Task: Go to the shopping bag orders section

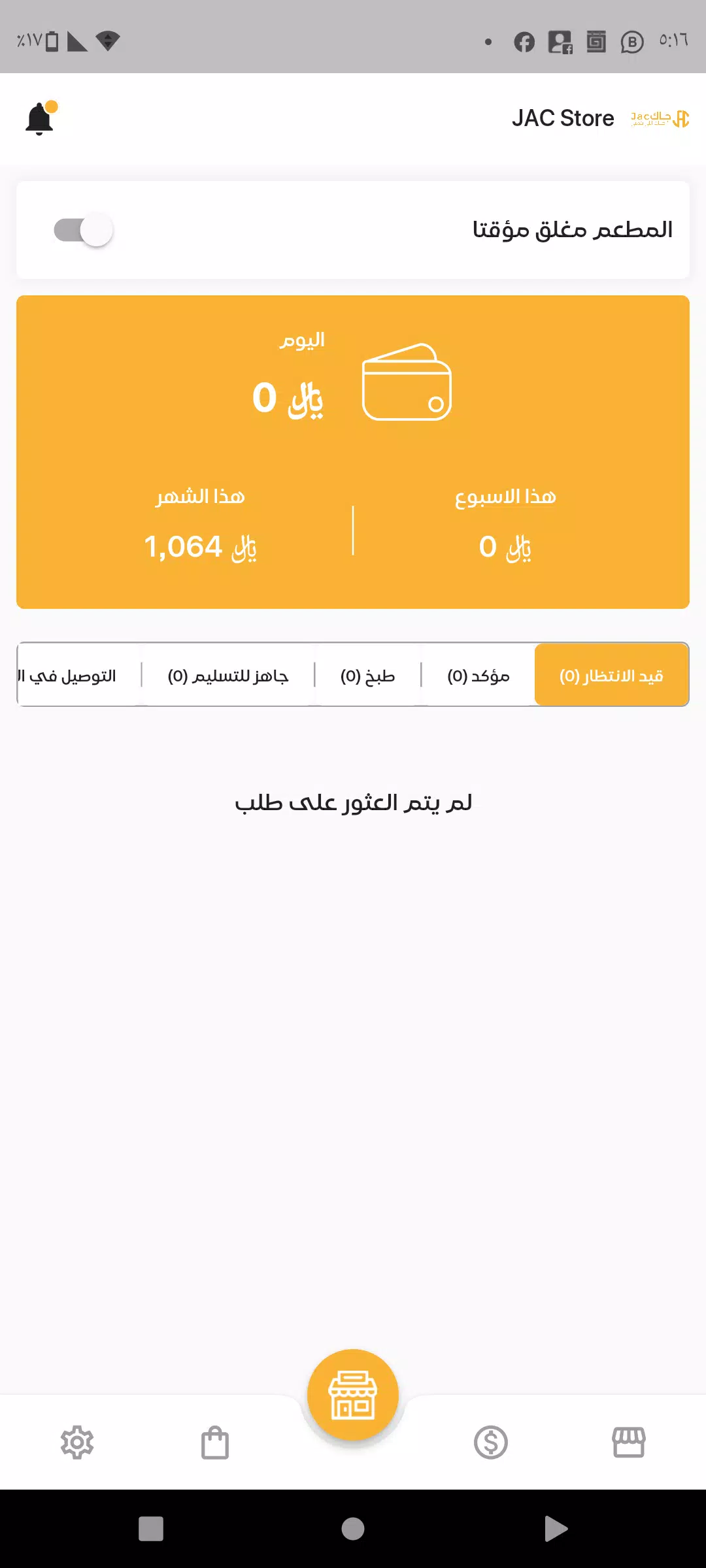Action: pos(215,1443)
